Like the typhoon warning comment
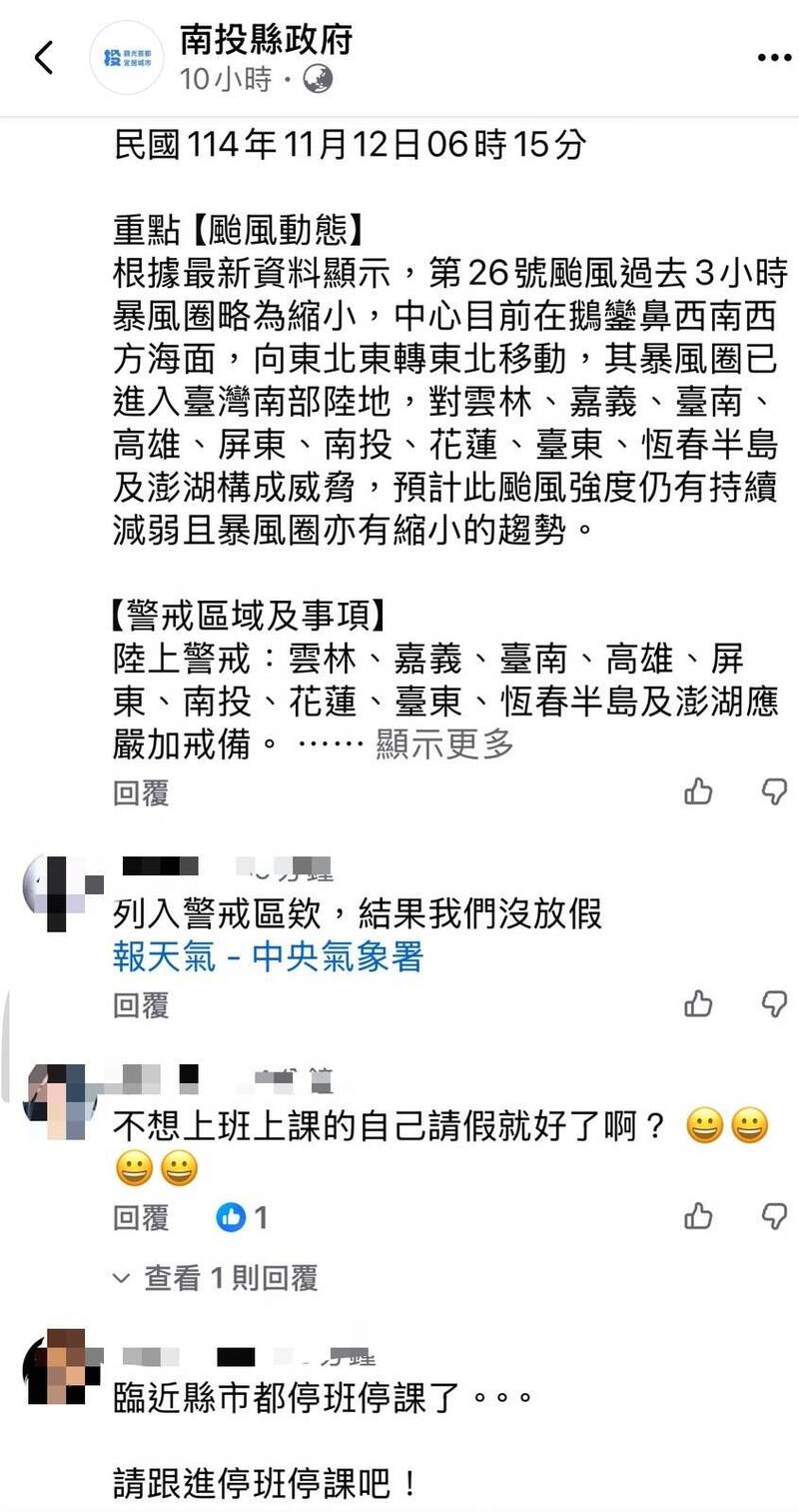Viewport: 799px width, 1512px height. [x=699, y=792]
